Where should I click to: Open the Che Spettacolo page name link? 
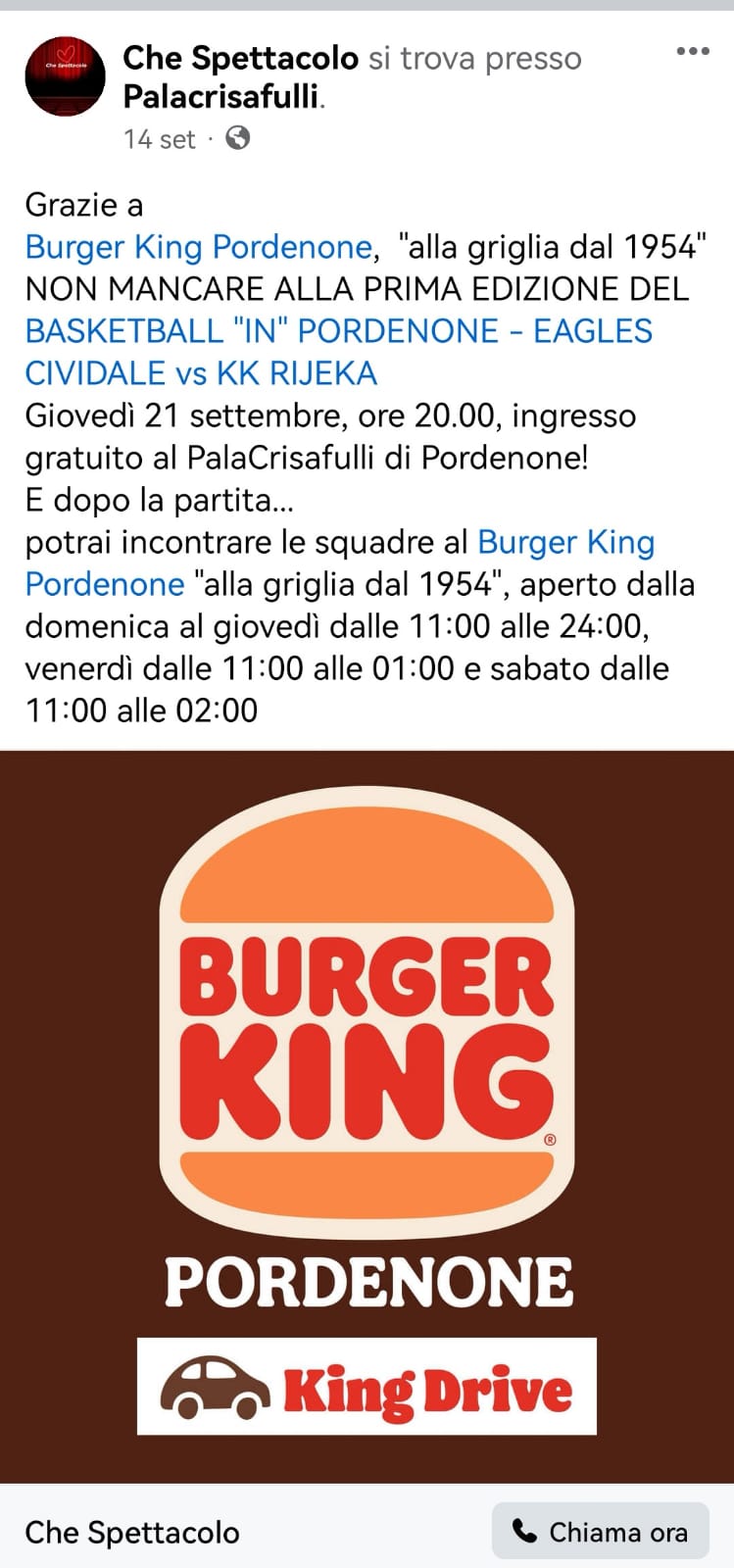tap(240, 58)
